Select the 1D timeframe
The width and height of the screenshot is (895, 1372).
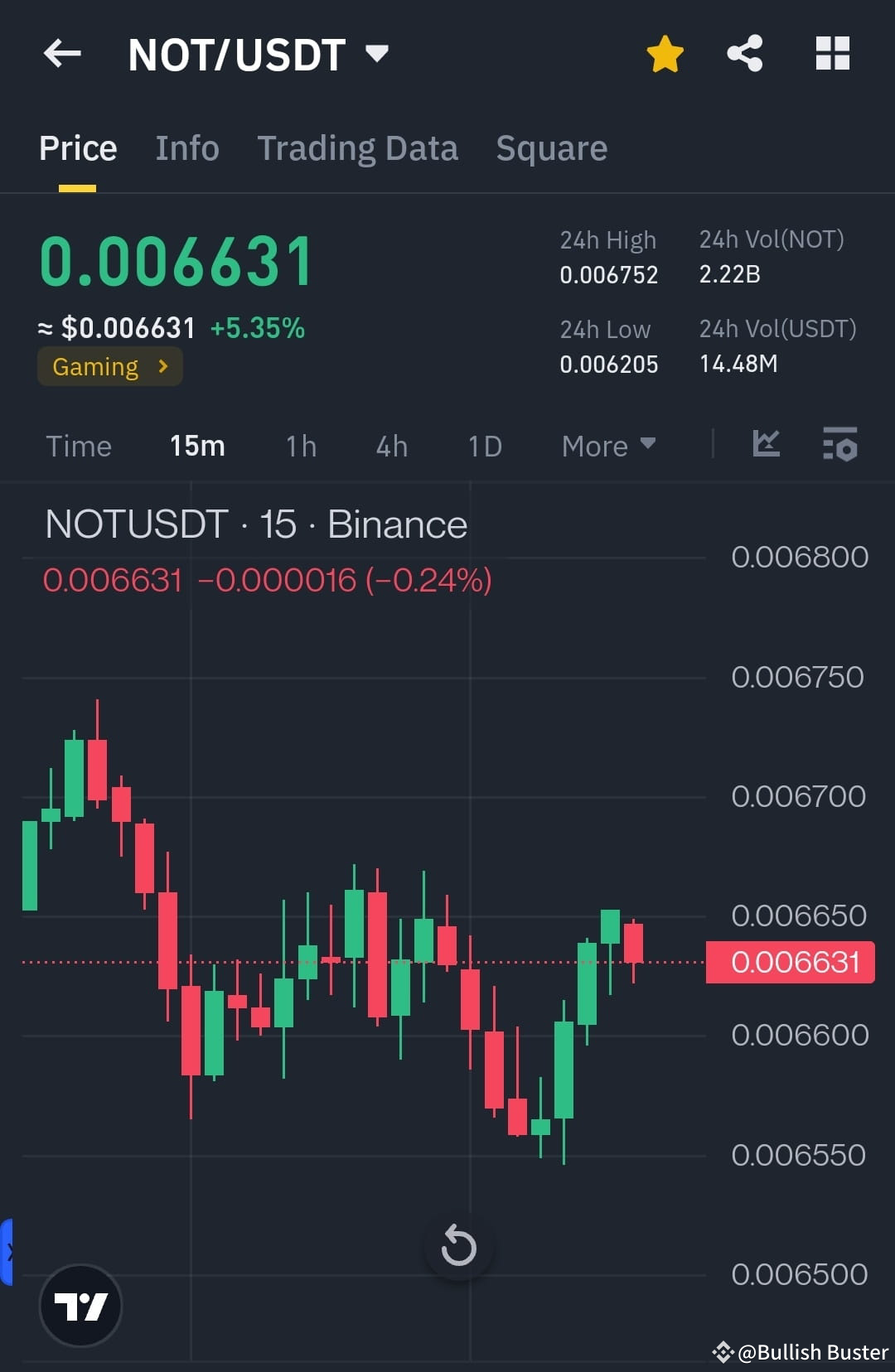(x=484, y=446)
